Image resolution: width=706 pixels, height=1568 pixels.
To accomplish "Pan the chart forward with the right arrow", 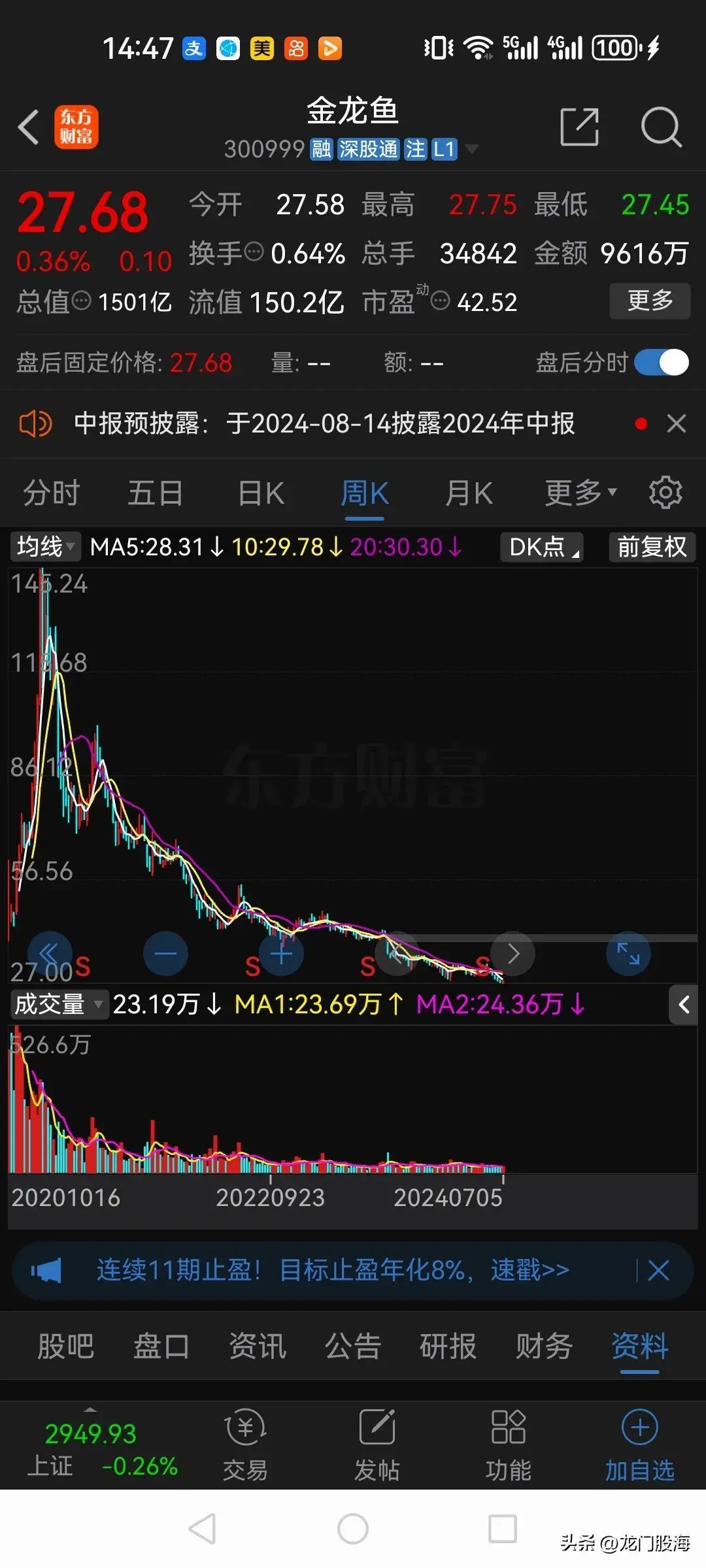I will point(512,953).
